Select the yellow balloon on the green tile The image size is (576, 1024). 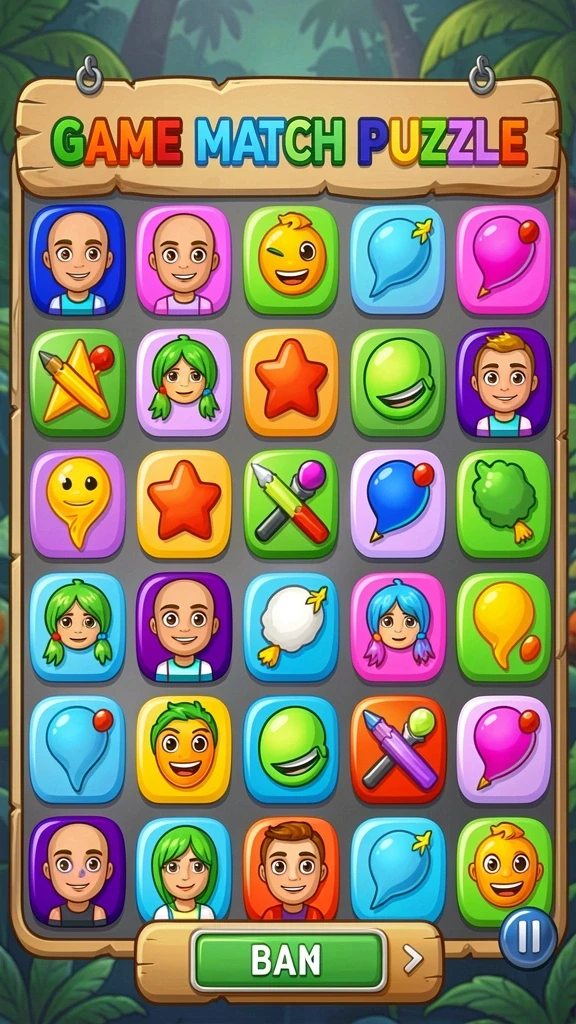coord(504,627)
